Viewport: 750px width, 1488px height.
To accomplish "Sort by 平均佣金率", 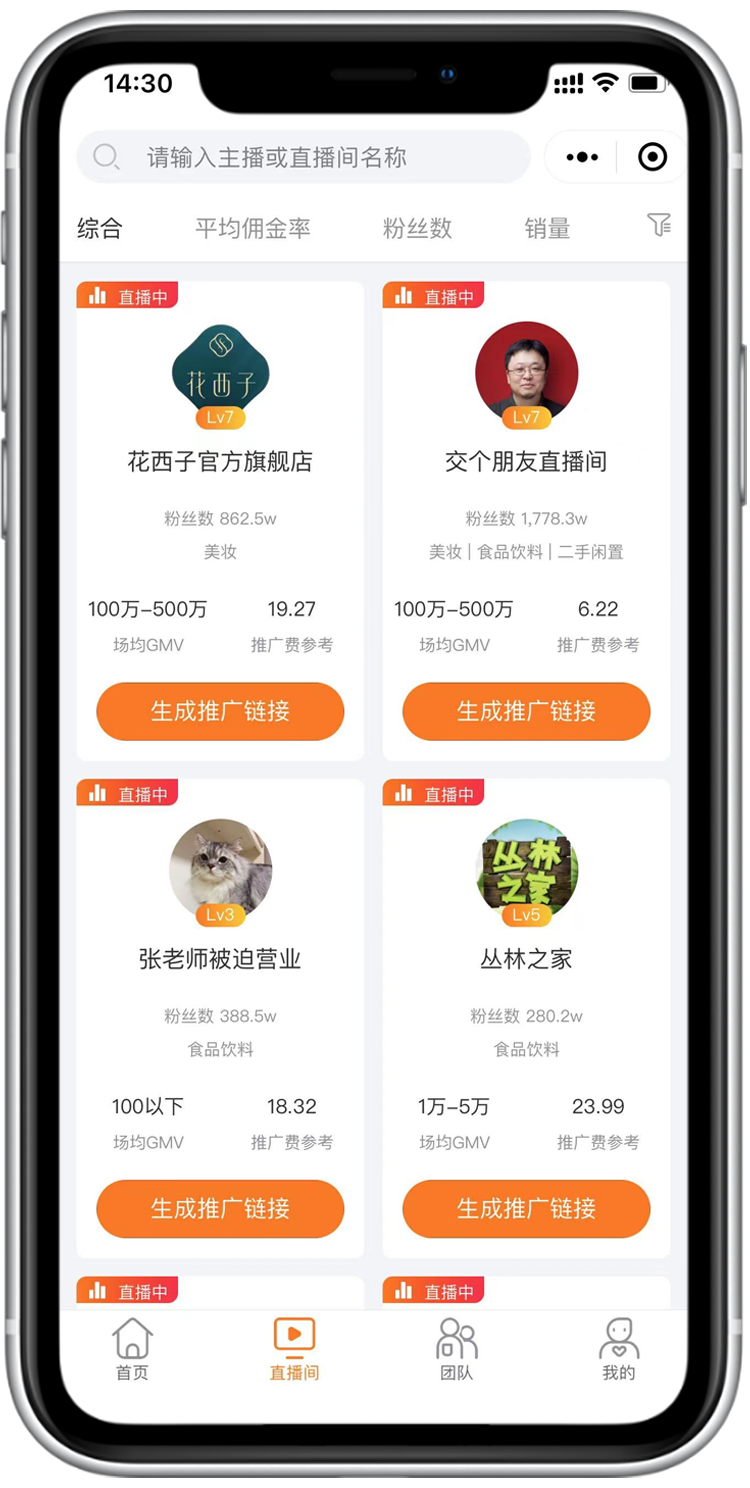I will pos(252,228).
